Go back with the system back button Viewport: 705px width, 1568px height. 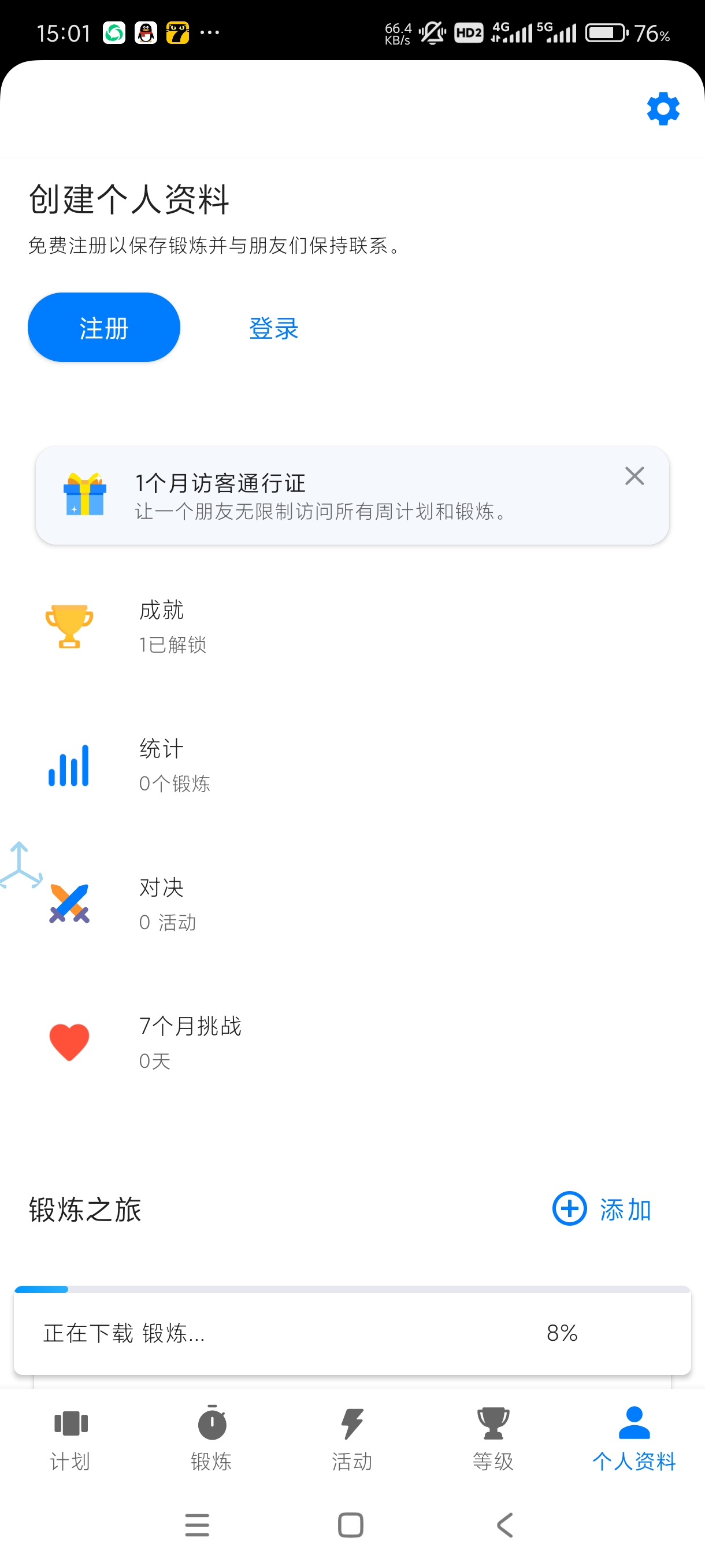505,1525
